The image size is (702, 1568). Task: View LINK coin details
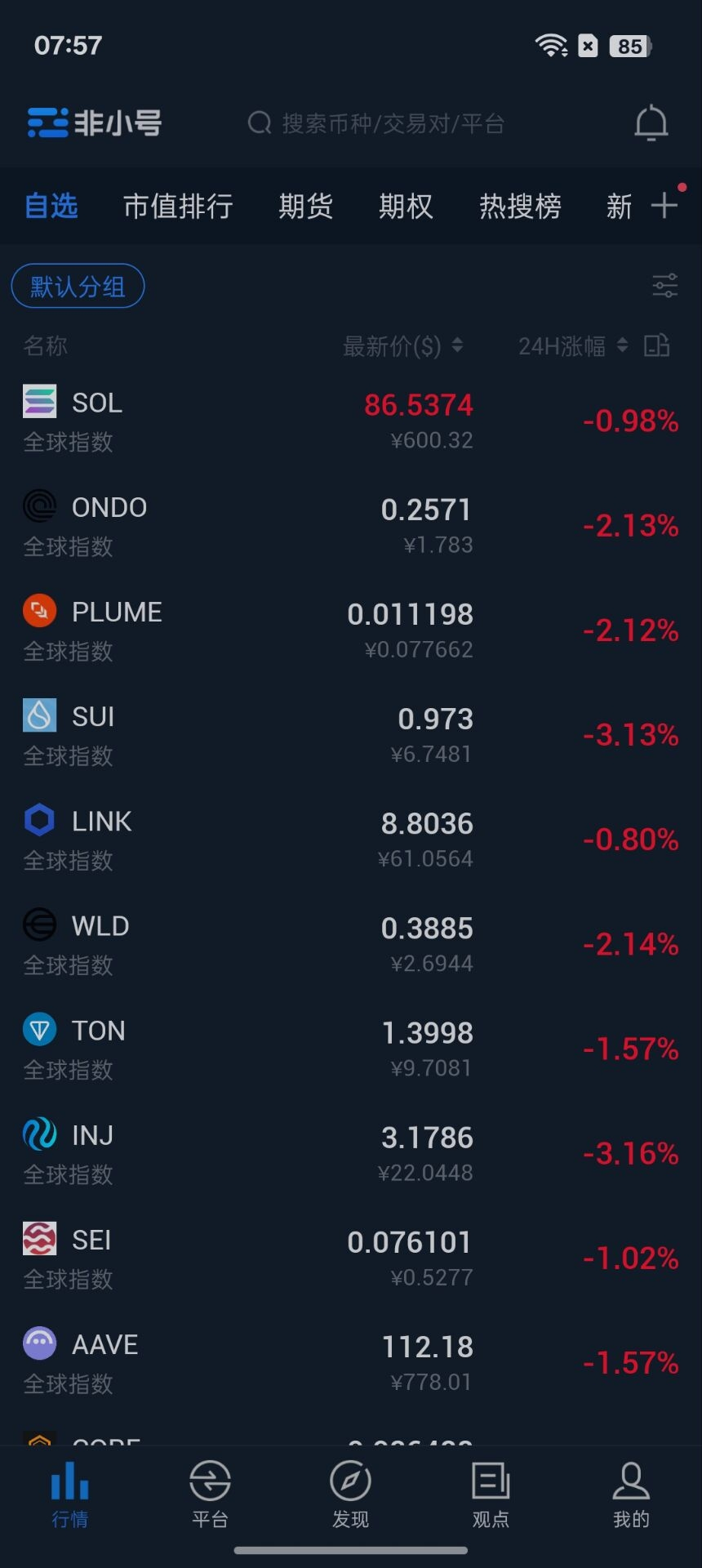point(351,840)
